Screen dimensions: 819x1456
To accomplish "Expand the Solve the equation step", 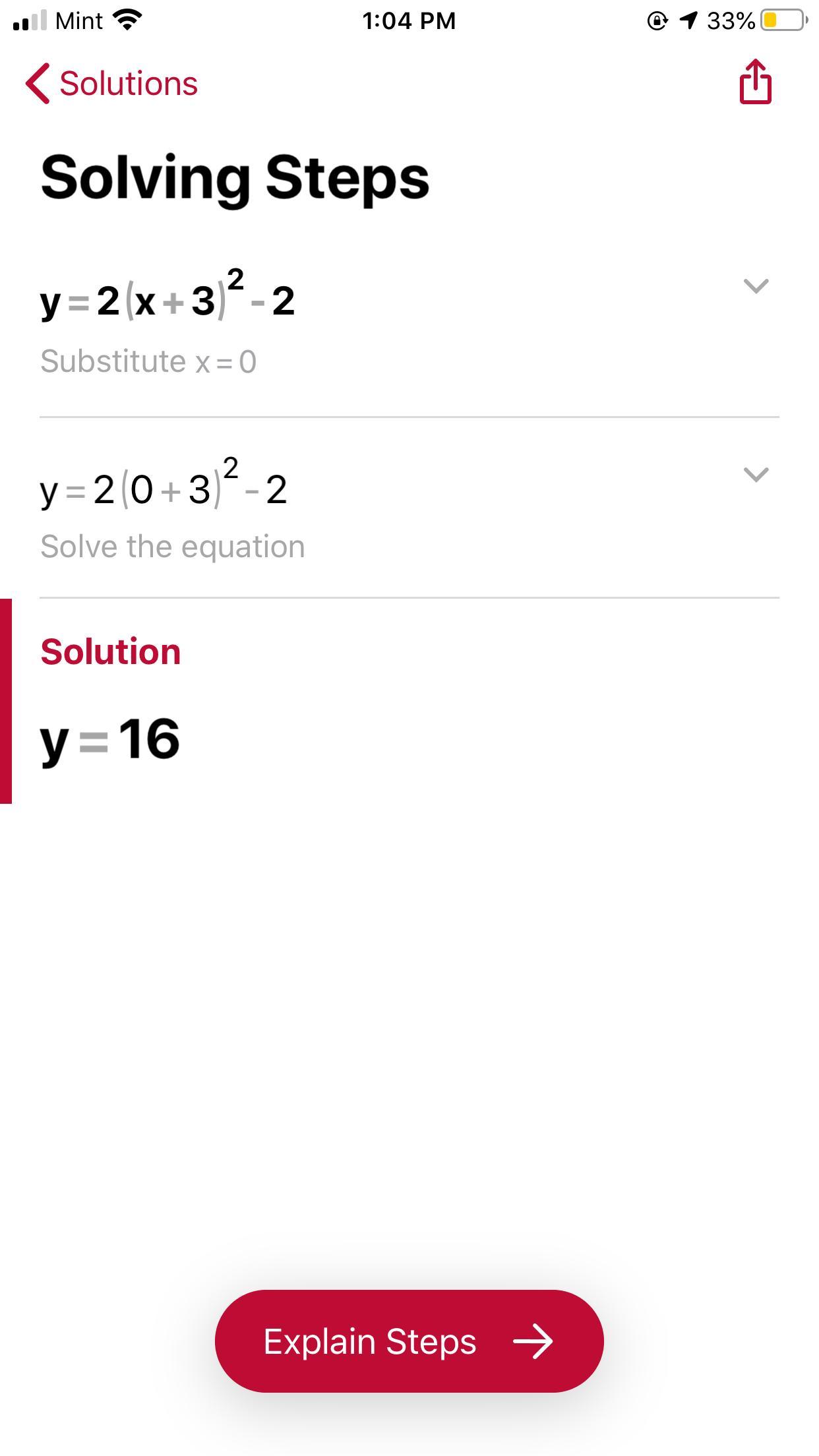I will pyautogui.click(x=755, y=475).
